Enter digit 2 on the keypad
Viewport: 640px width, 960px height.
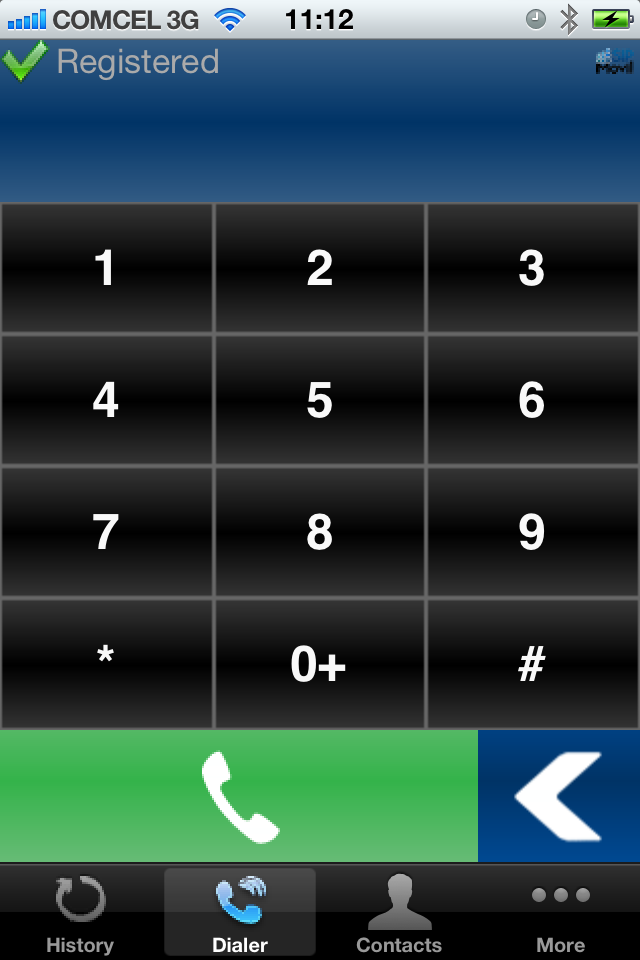pyautogui.click(x=319, y=268)
